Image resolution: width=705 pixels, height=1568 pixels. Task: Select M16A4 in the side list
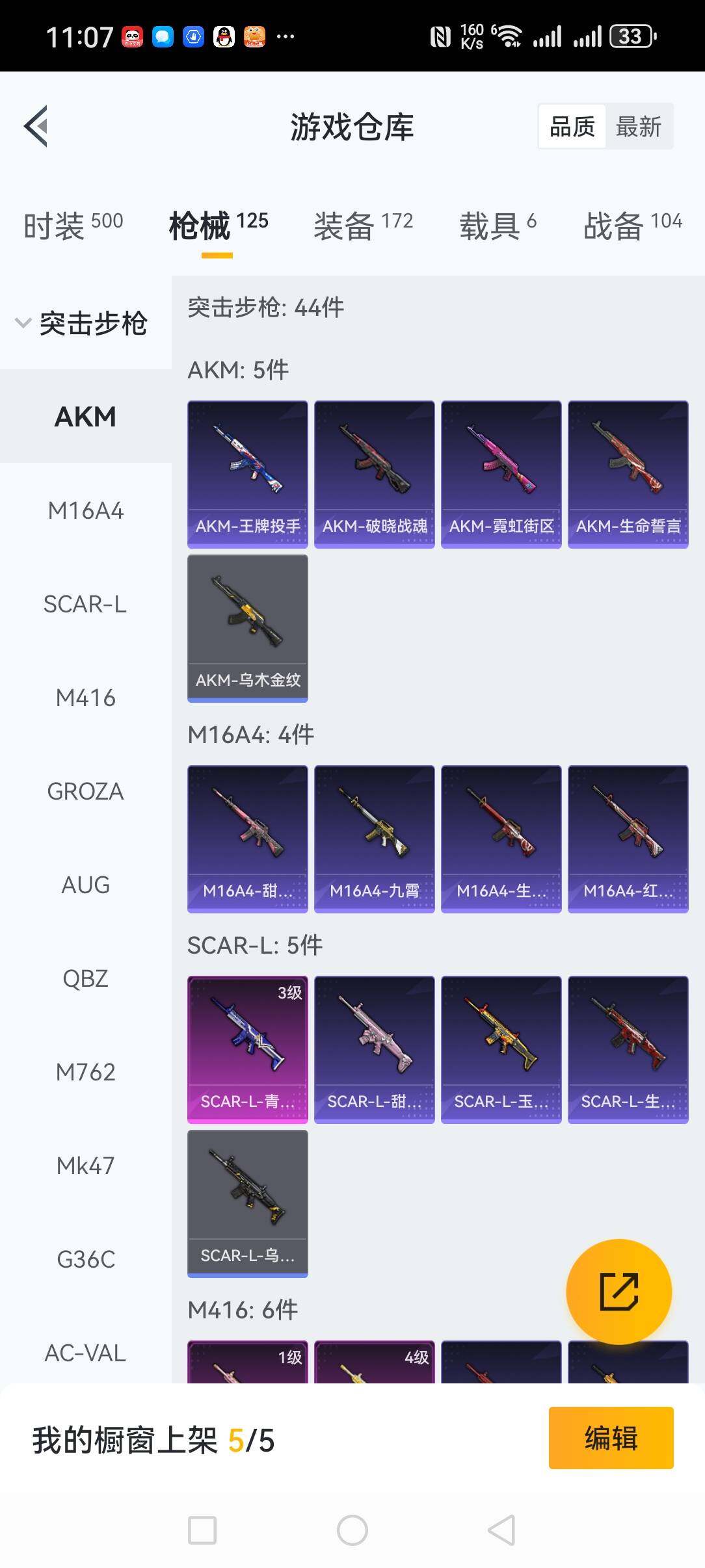point(85,511)
